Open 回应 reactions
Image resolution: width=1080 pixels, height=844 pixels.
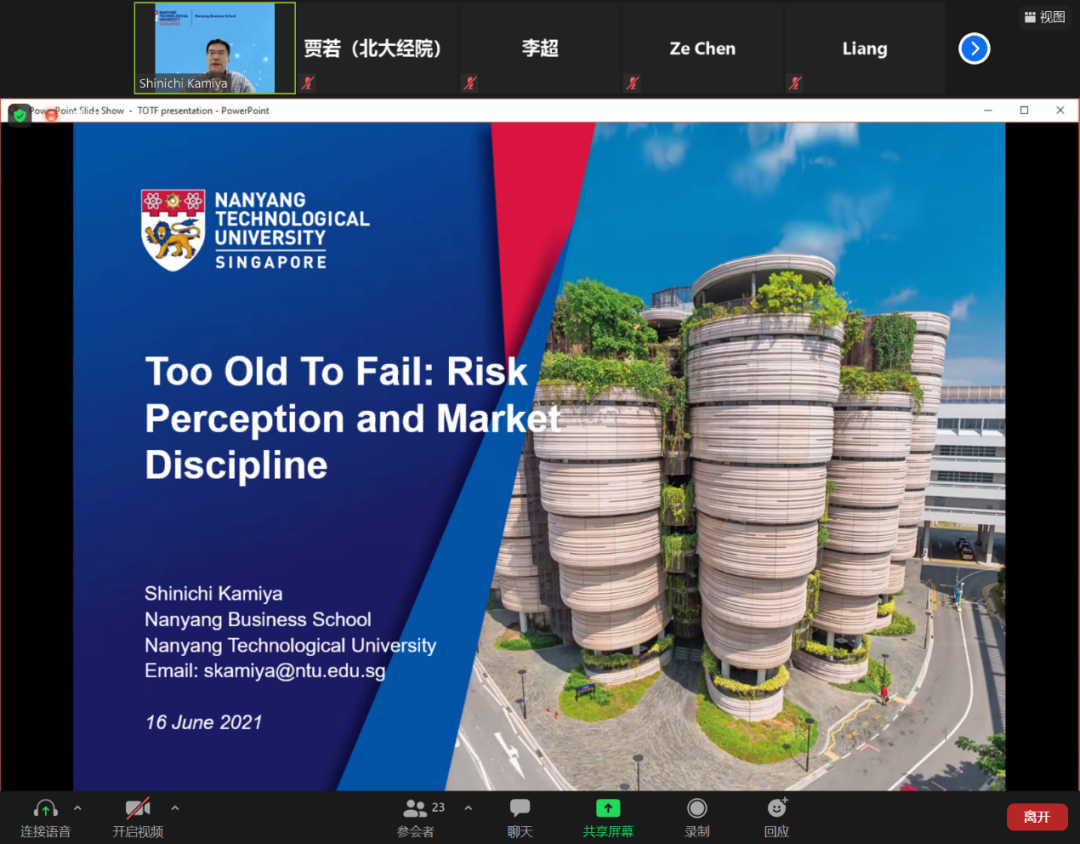(x=776, y=816)
